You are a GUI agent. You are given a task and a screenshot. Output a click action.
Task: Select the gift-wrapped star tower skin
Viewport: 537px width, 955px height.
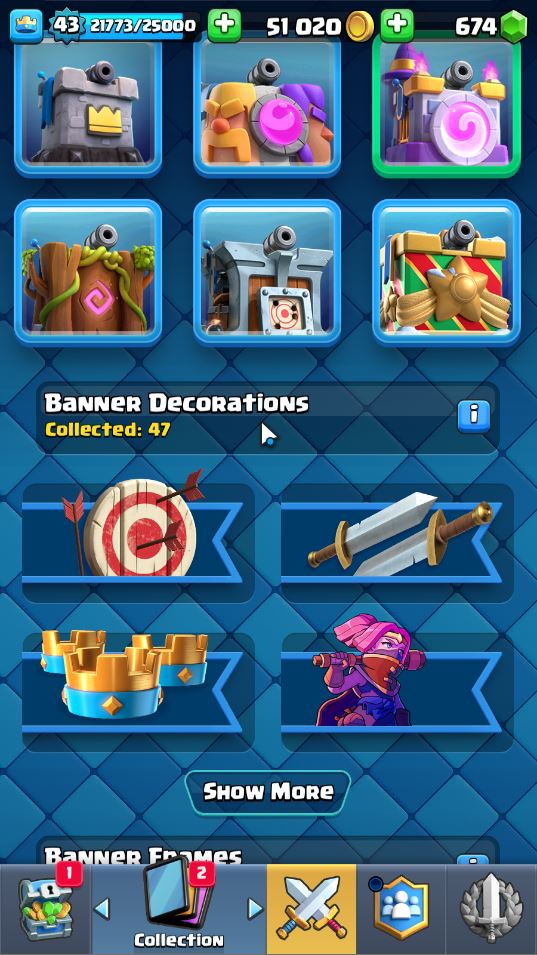click(446, 272)
